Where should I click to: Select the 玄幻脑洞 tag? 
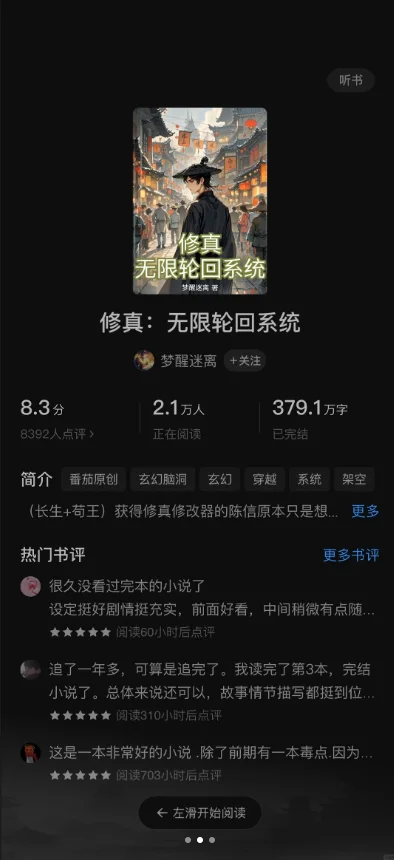point(162,479)
